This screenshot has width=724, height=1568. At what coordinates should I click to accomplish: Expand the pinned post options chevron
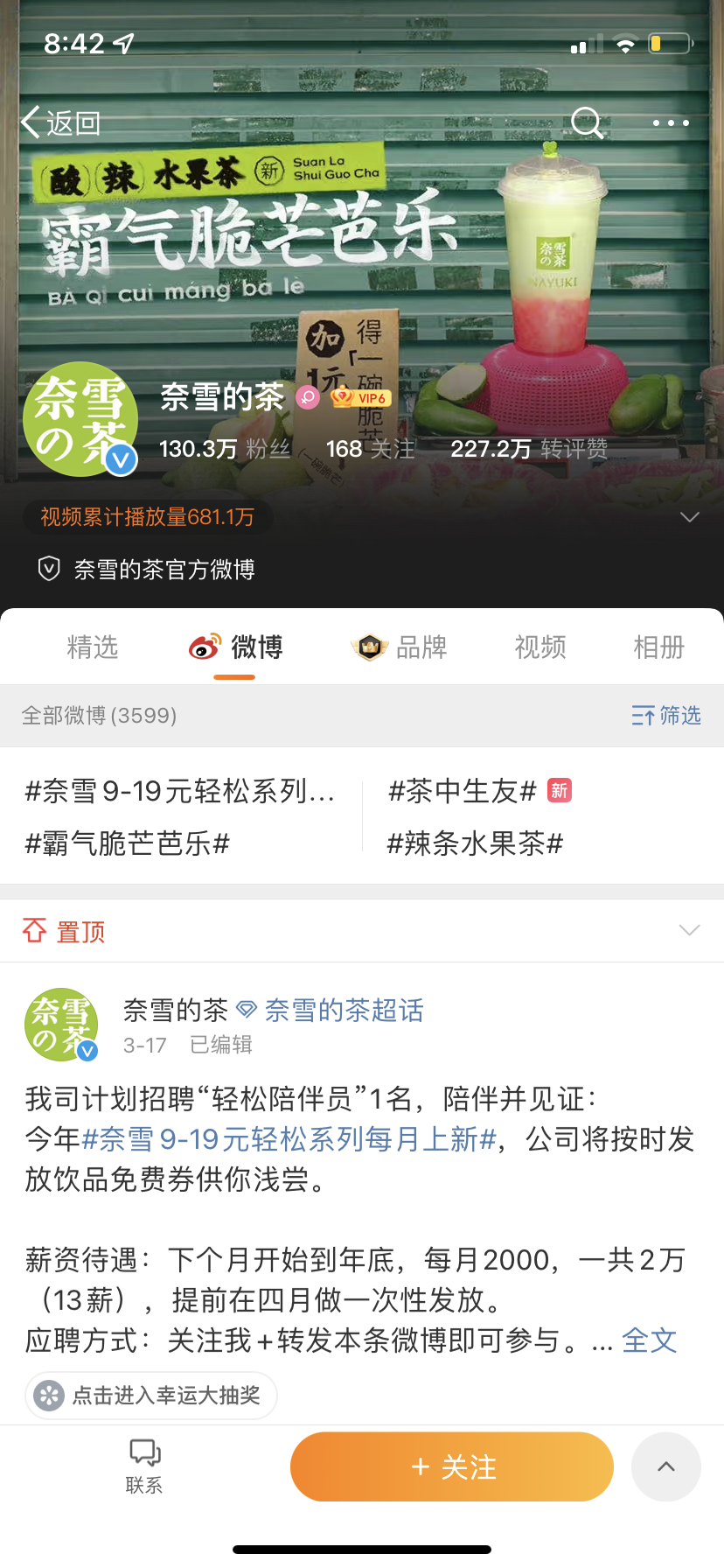coord(689,930)
